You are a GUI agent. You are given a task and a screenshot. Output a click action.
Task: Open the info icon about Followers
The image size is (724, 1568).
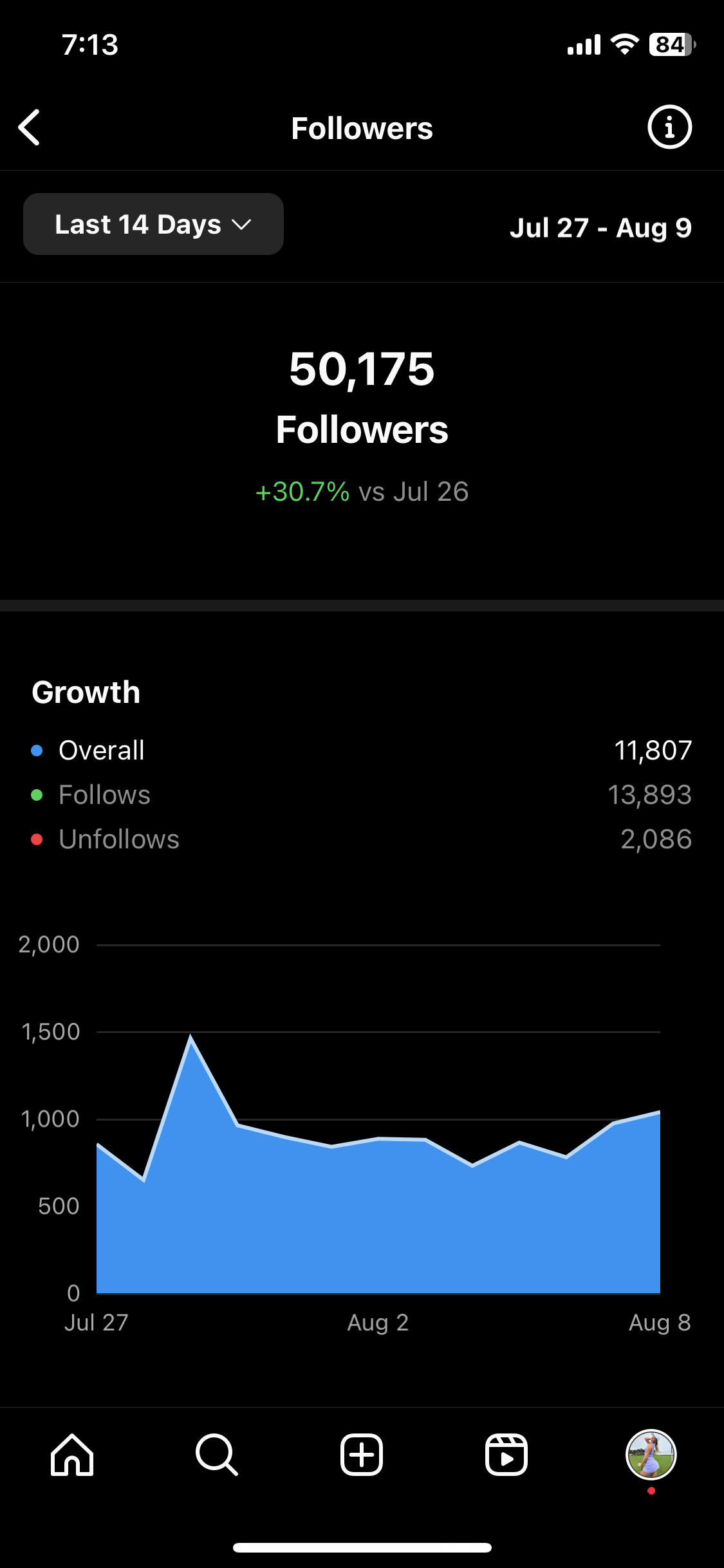pyautogui.click(x=669, y=127)
